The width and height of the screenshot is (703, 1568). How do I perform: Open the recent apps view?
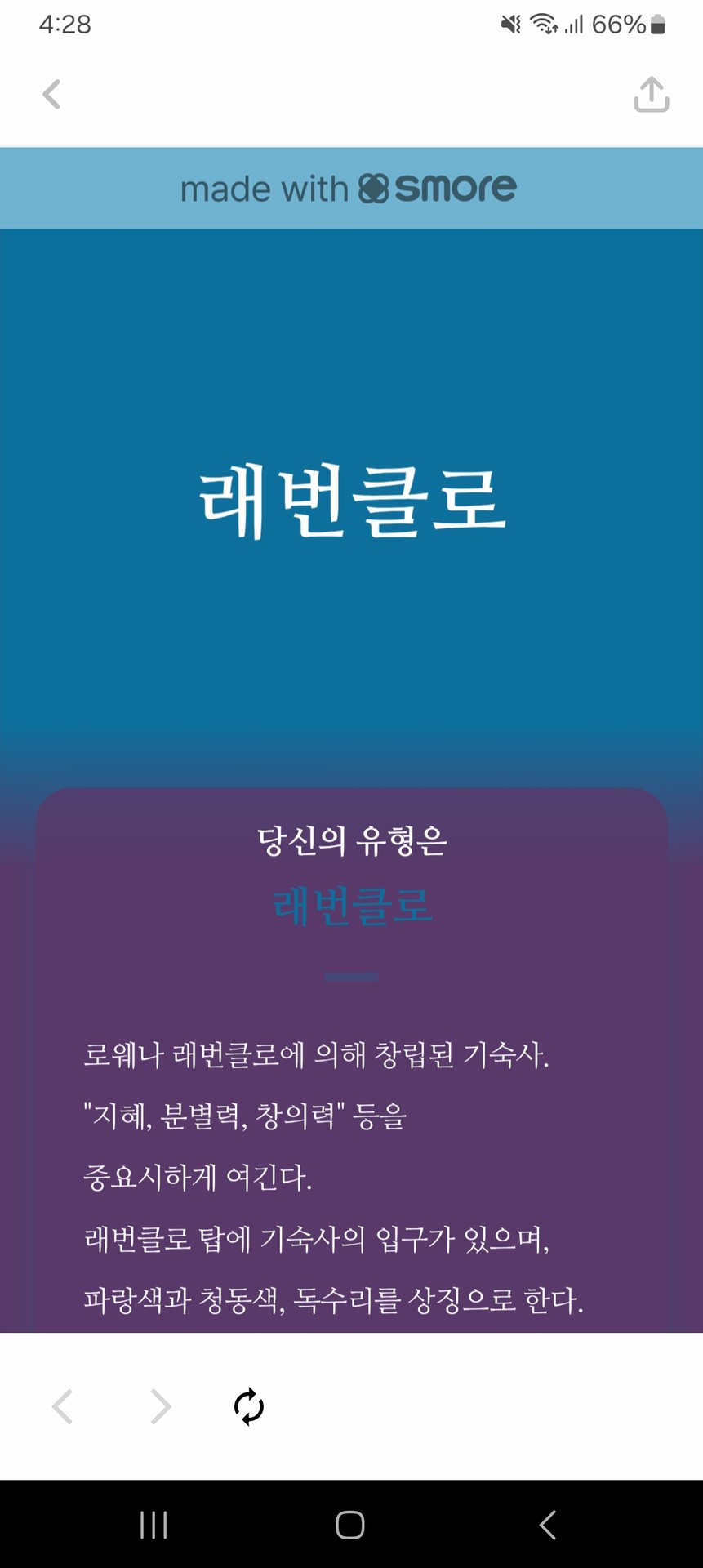pos(154,1524)
